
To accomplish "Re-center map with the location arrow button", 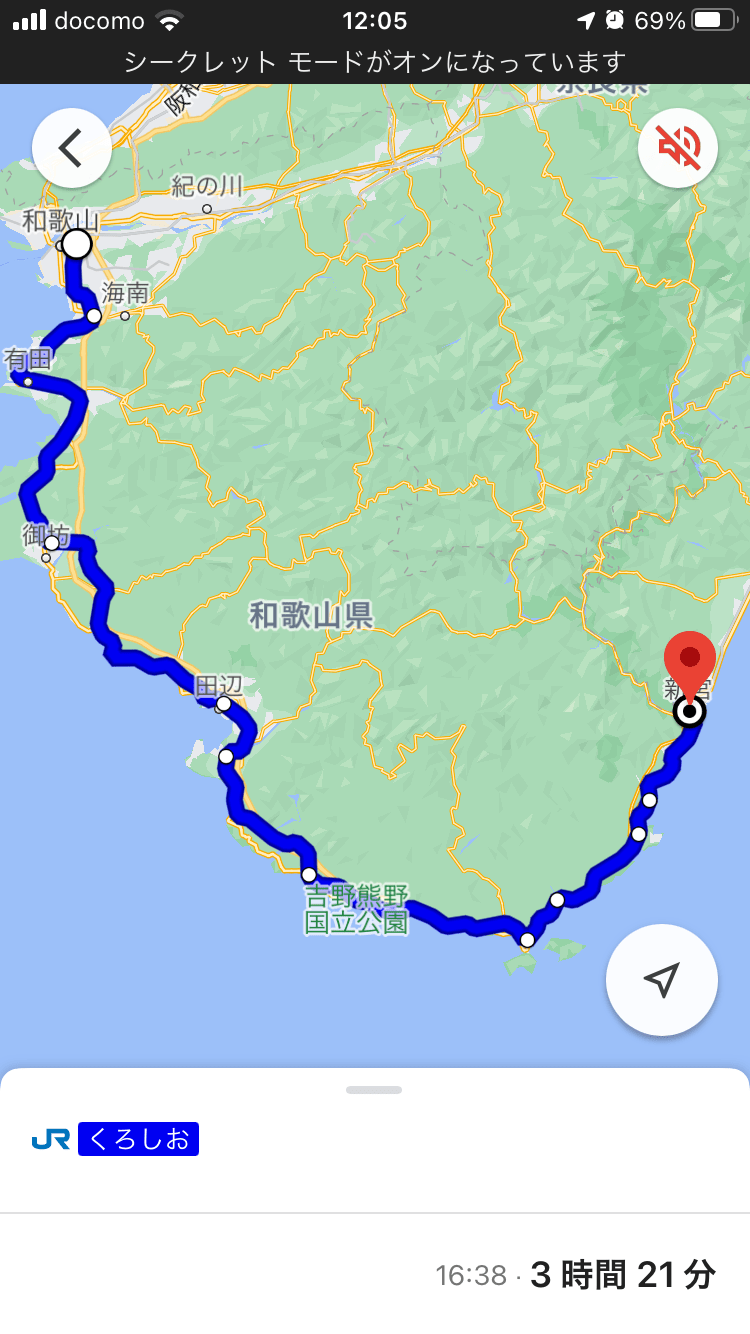I will tap(661, 980).
